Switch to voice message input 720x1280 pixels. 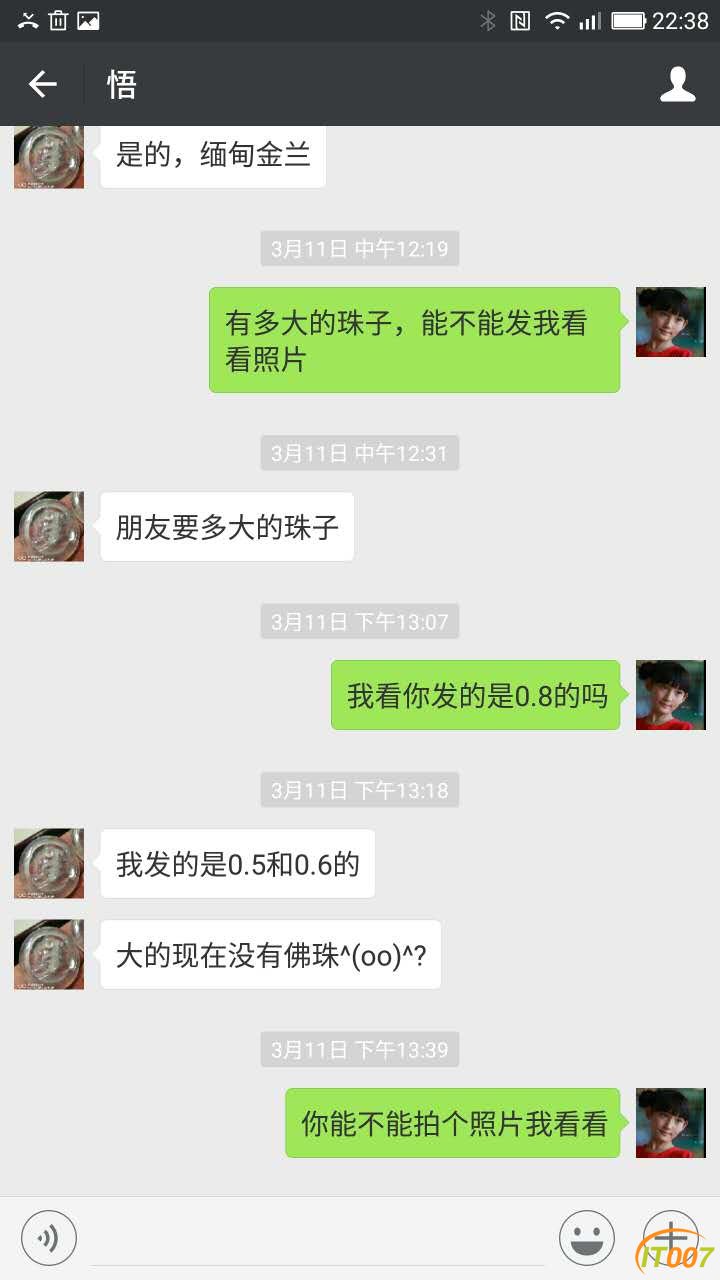pyautogui.click(x=49, y=1238)
